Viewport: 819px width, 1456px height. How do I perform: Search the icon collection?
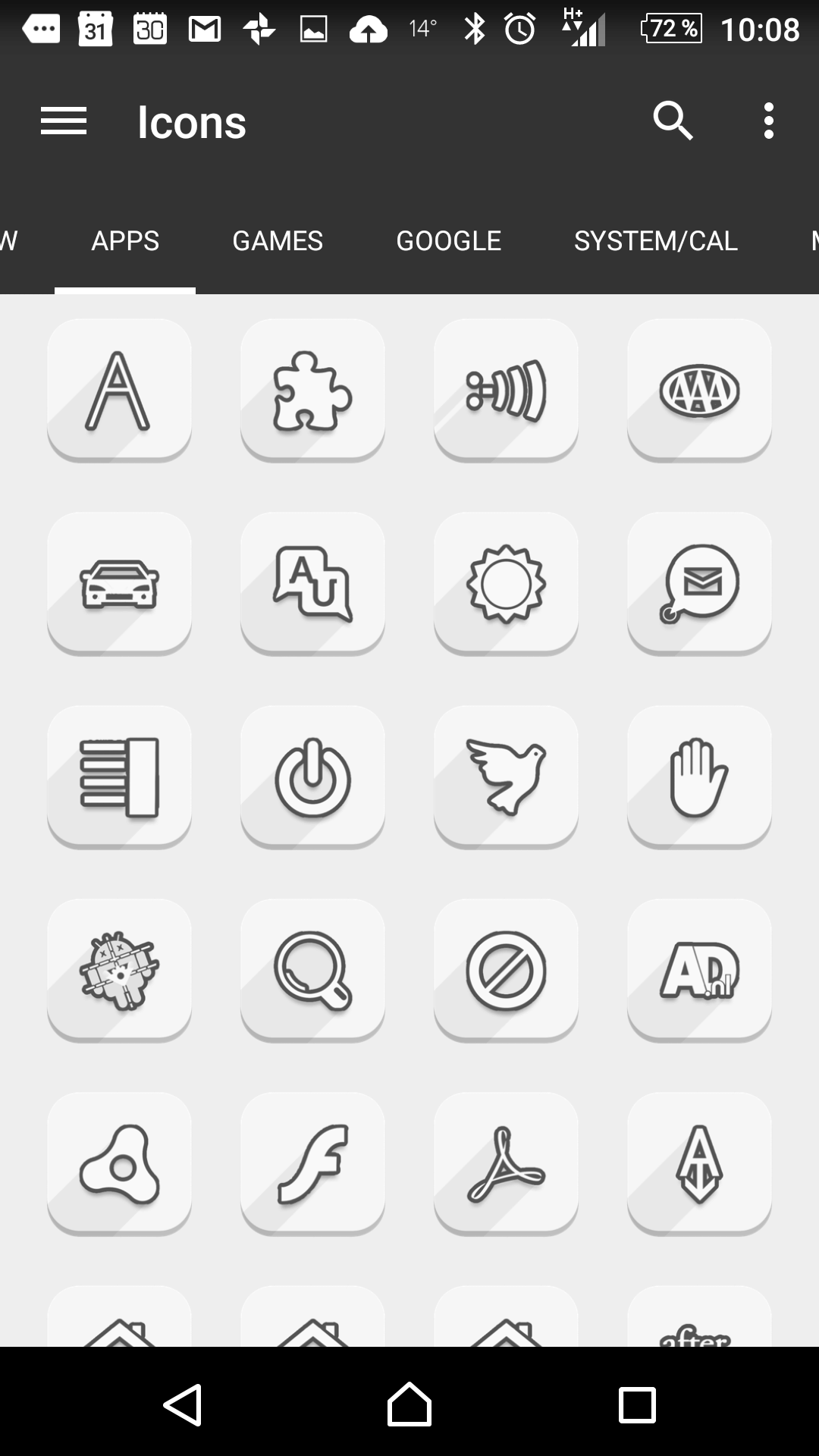[x=673, y=121]
